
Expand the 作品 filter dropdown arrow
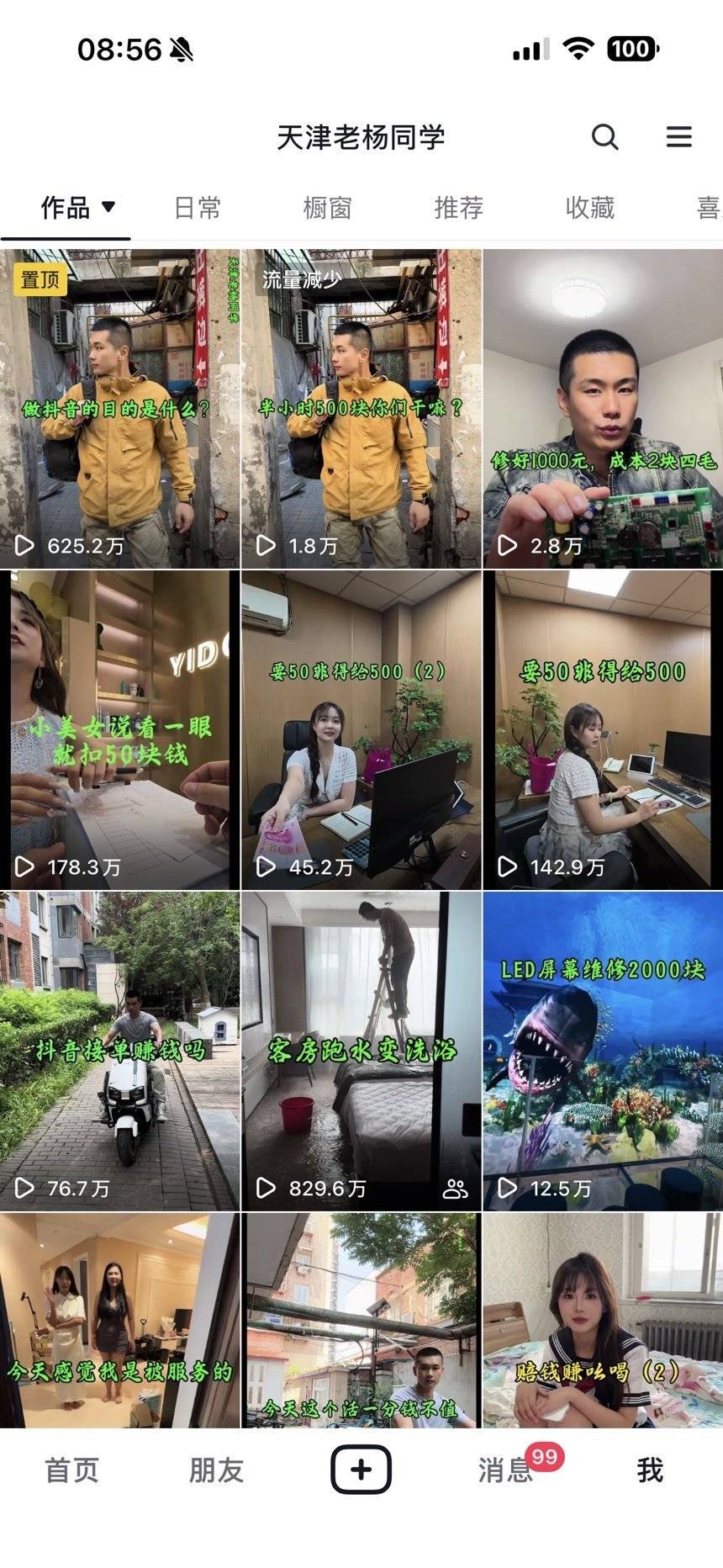pos(110,208)
